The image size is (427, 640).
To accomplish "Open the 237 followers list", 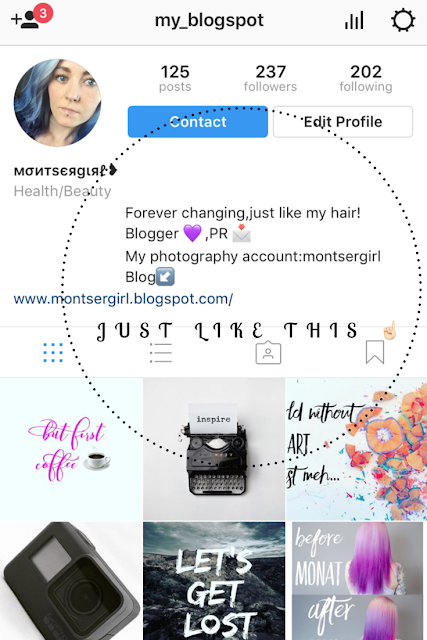I will 270,78.
